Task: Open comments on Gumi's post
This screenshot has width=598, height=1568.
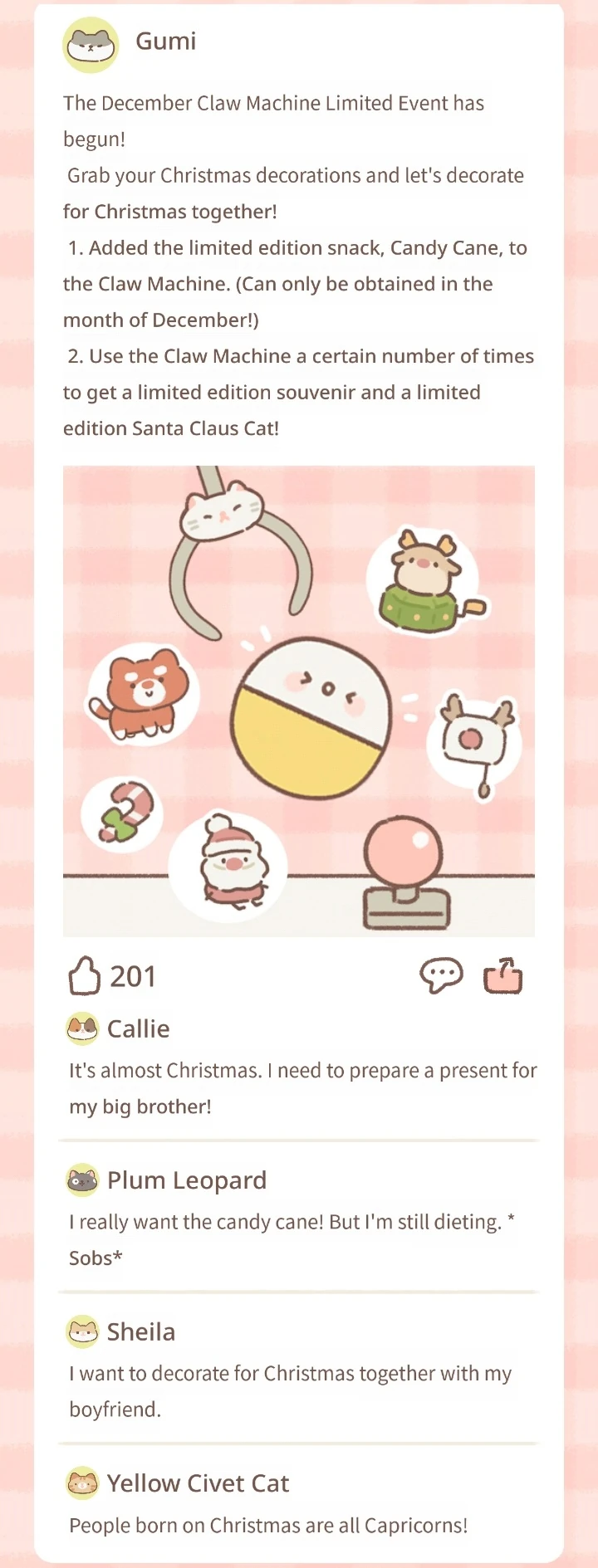Action: (440, 975)
